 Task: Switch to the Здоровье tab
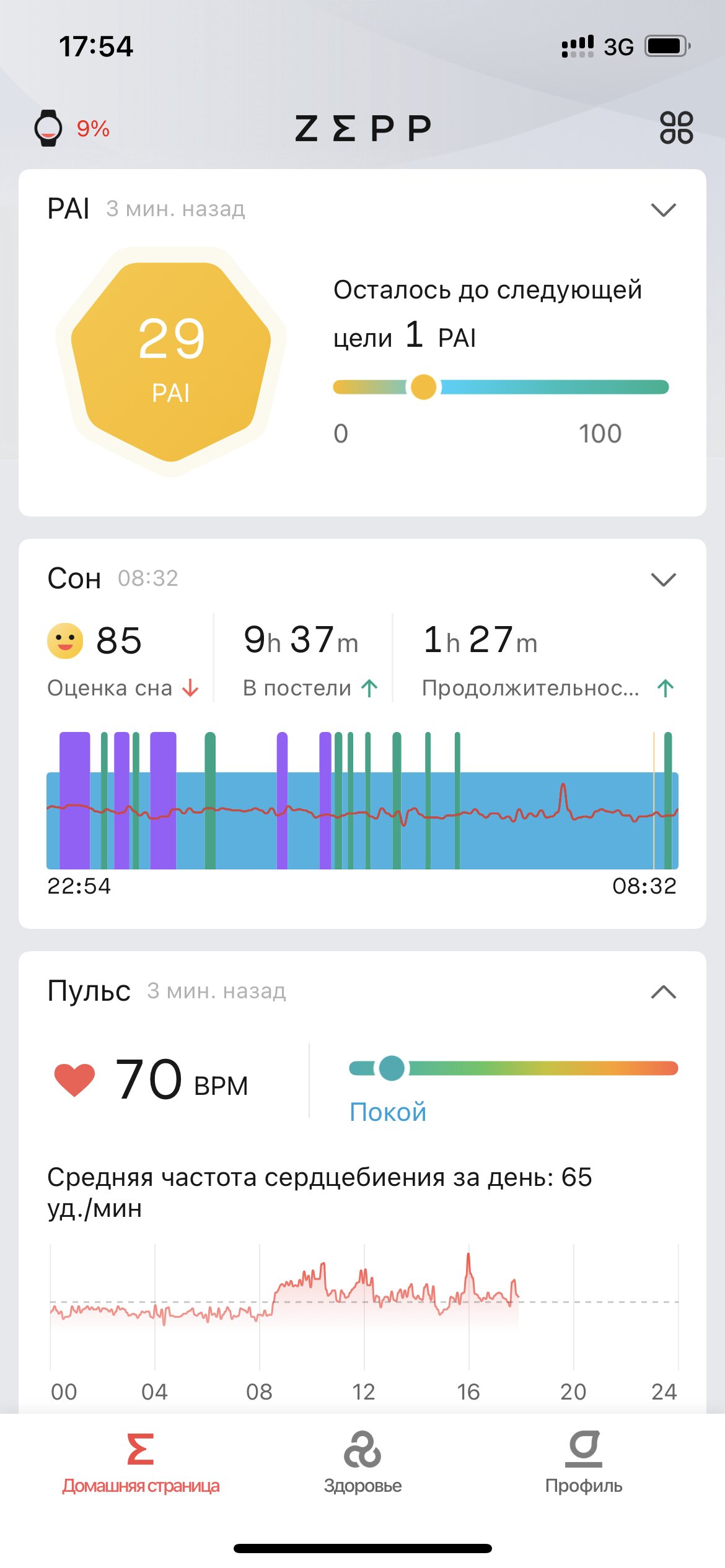pos(362,1463)
